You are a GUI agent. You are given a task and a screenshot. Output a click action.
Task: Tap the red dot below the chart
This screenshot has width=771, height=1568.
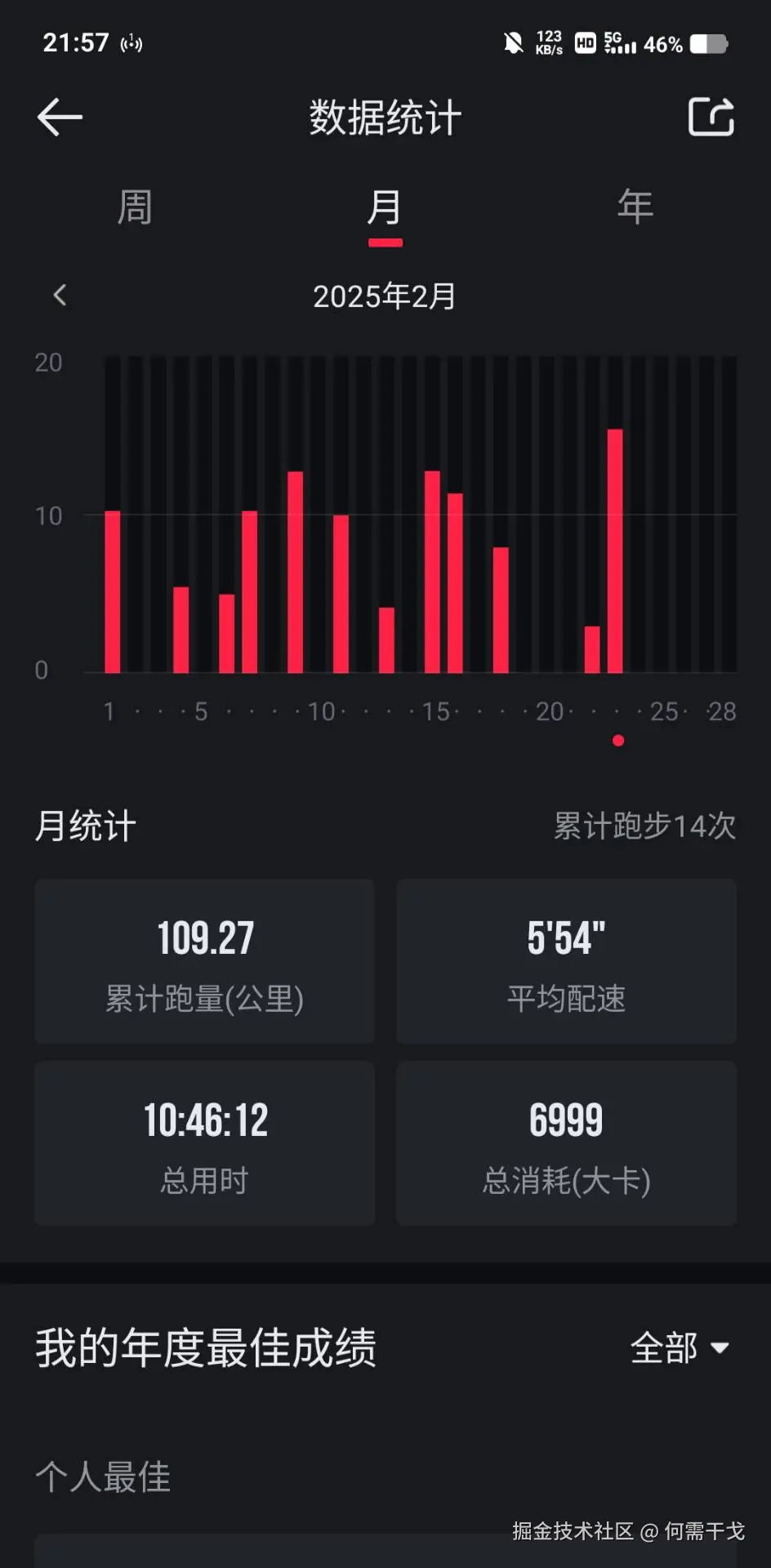pos(618,741)
